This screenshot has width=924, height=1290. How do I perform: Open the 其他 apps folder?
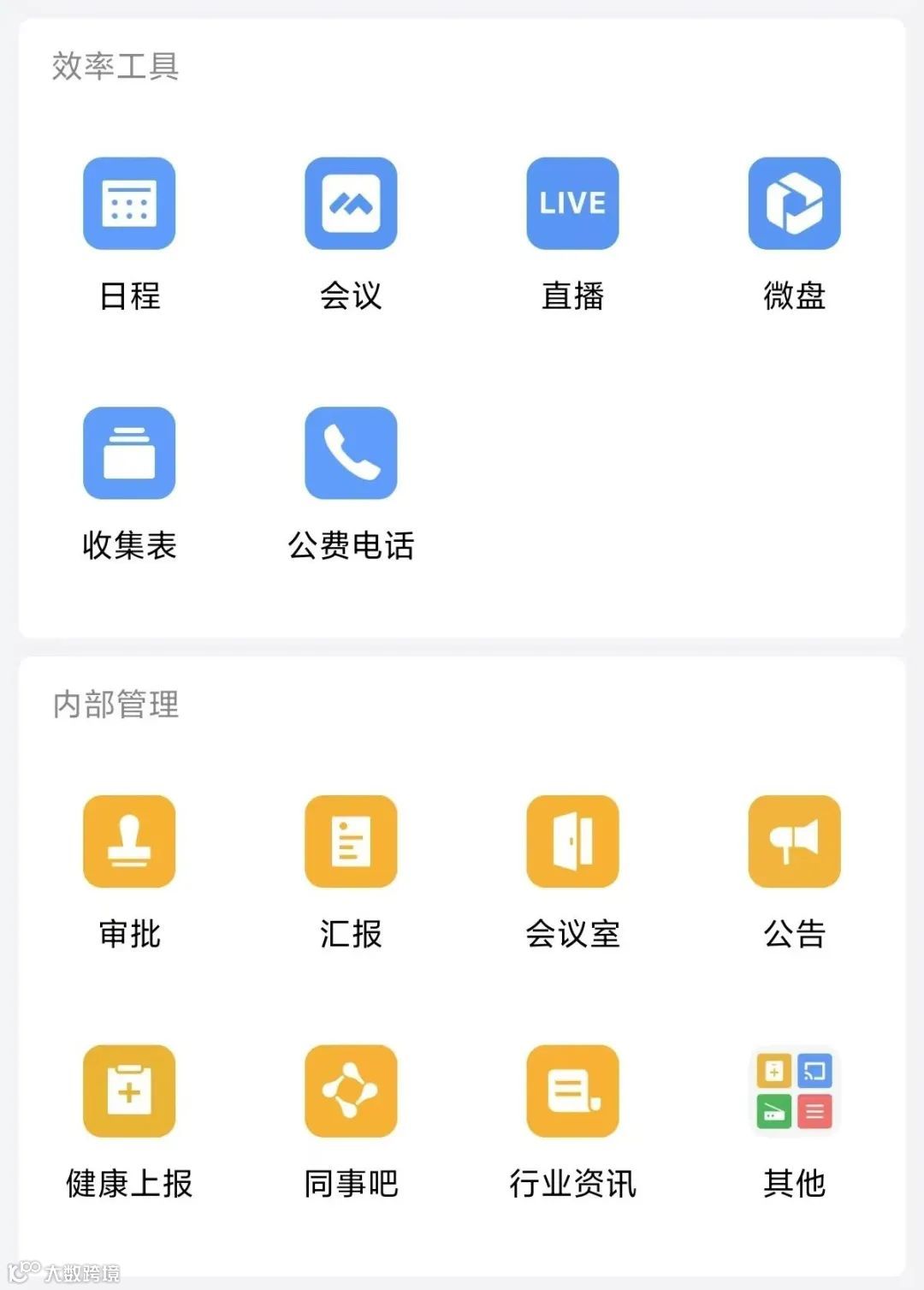click(x=794, y=1091)
